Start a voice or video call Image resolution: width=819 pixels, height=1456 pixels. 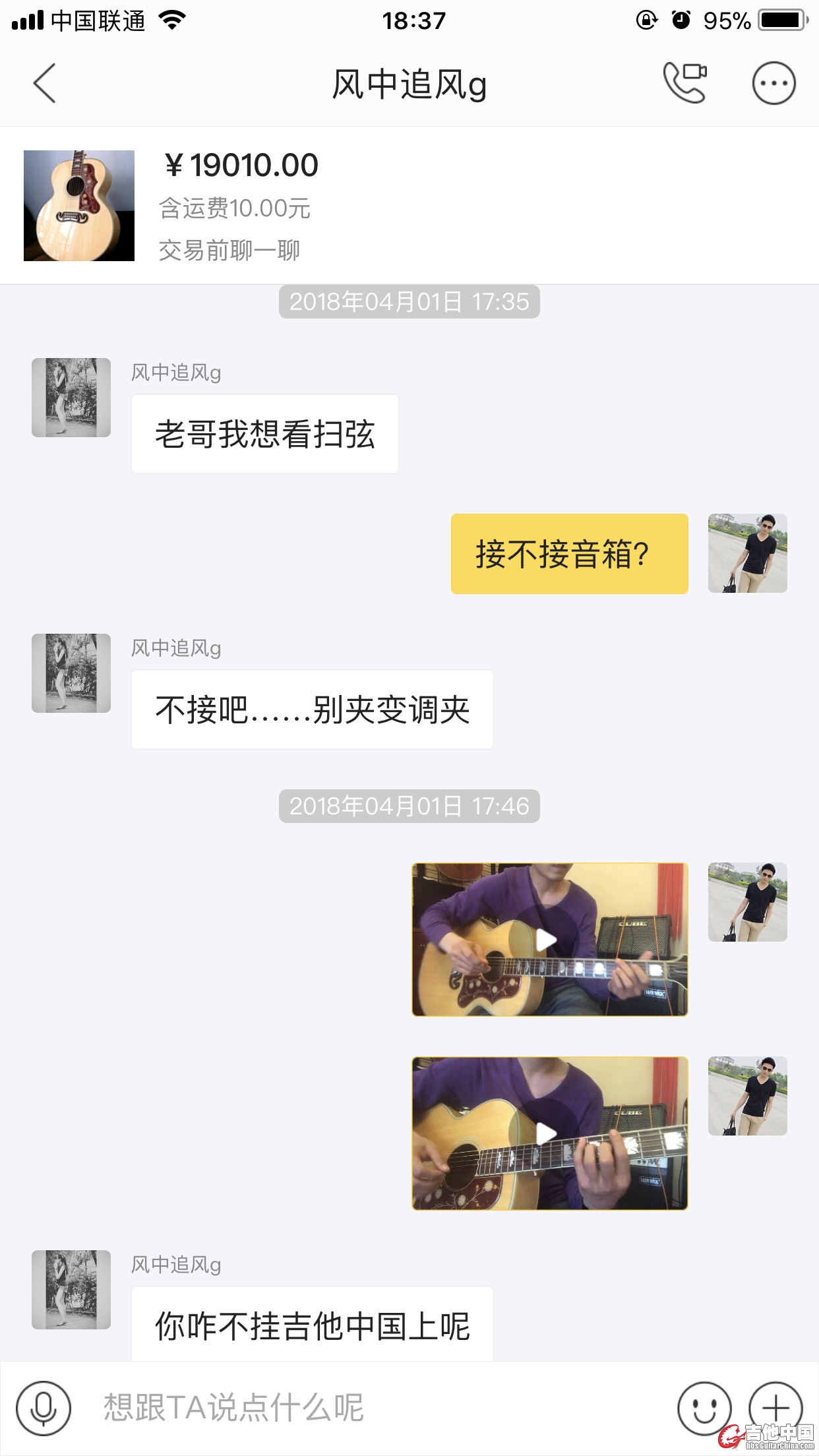pyautogui.click(x=684, y=83)
